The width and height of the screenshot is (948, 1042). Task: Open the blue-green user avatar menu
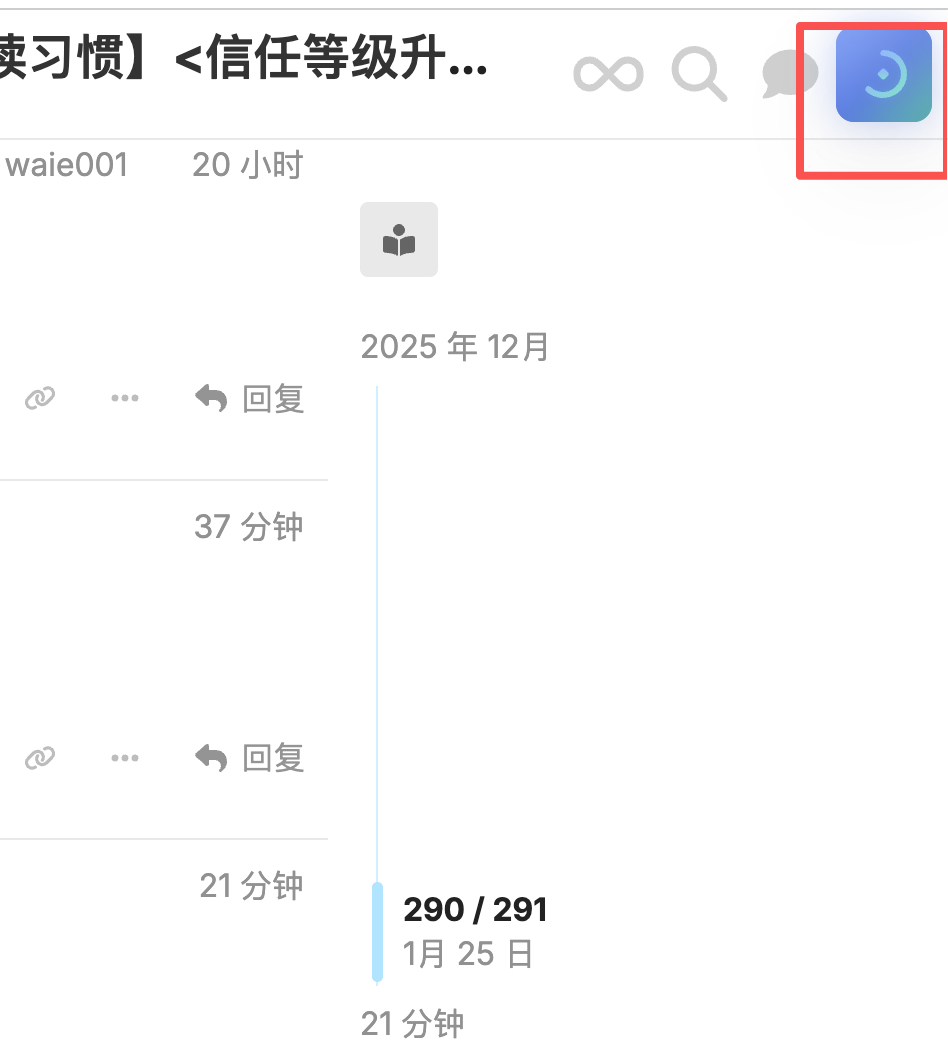(x=884, y=74)
